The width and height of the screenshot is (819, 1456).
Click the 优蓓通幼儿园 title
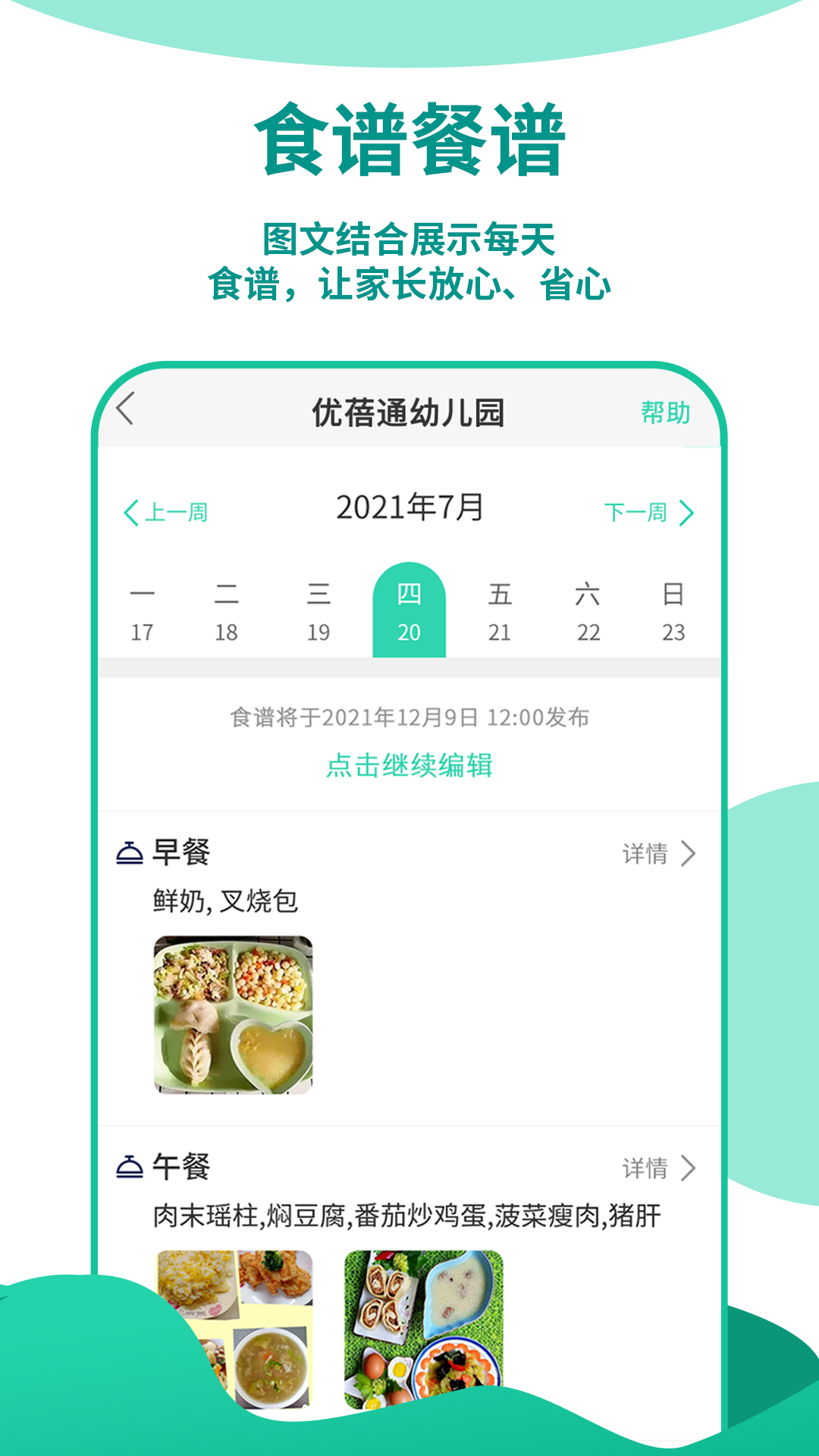point(409,412)
